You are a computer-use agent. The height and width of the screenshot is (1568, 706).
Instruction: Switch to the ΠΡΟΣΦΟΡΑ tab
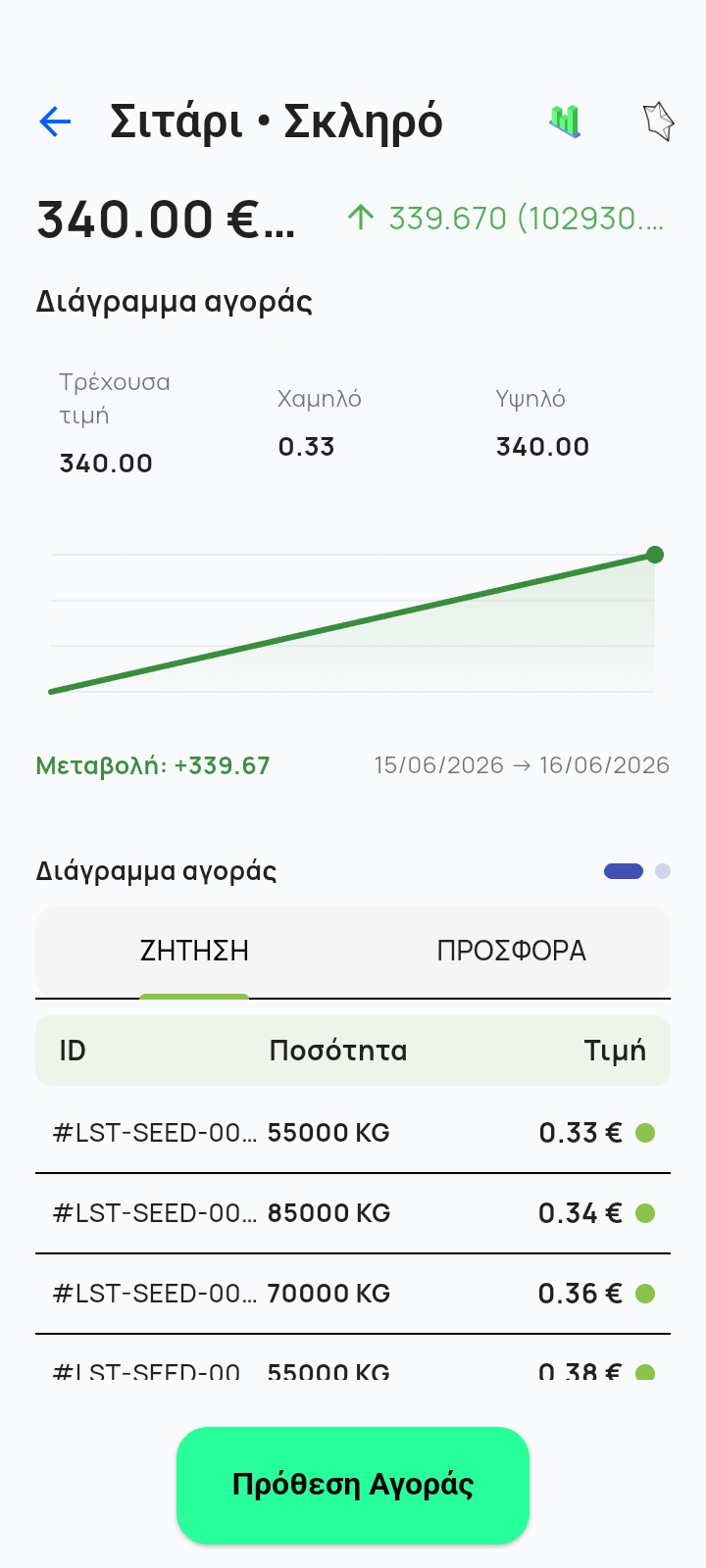(512, 951)
